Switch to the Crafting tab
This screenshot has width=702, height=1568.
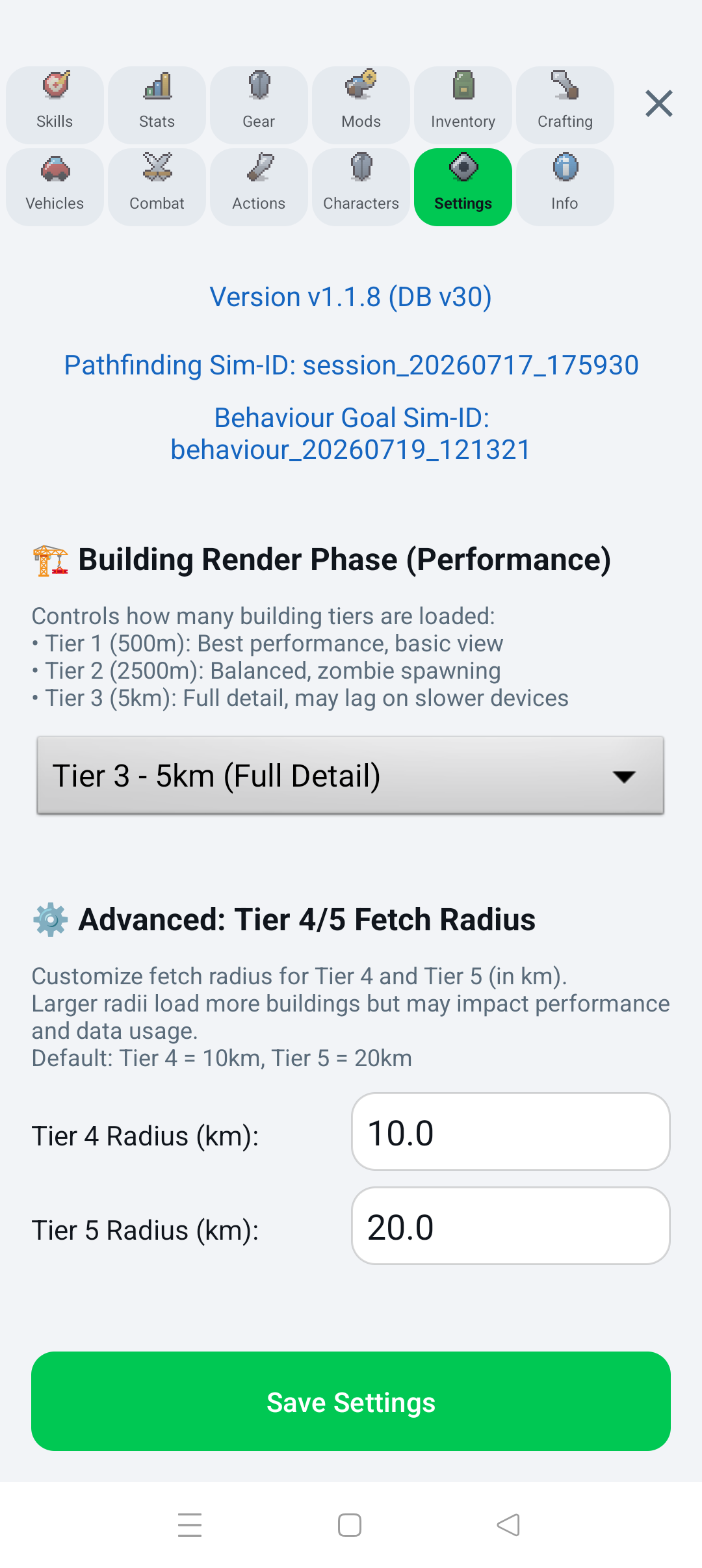[x=565, y=105]
